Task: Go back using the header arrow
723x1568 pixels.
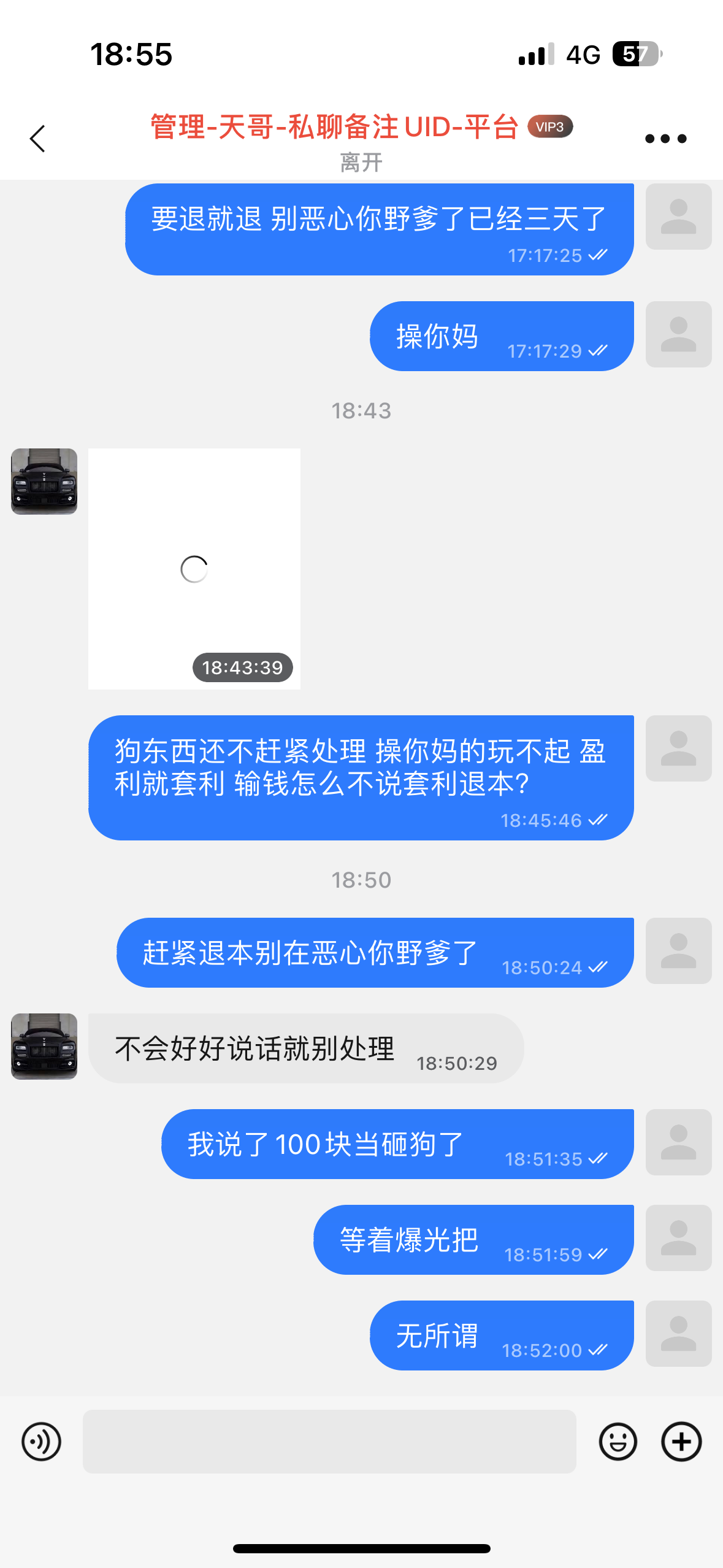Action: pos(38,139)
